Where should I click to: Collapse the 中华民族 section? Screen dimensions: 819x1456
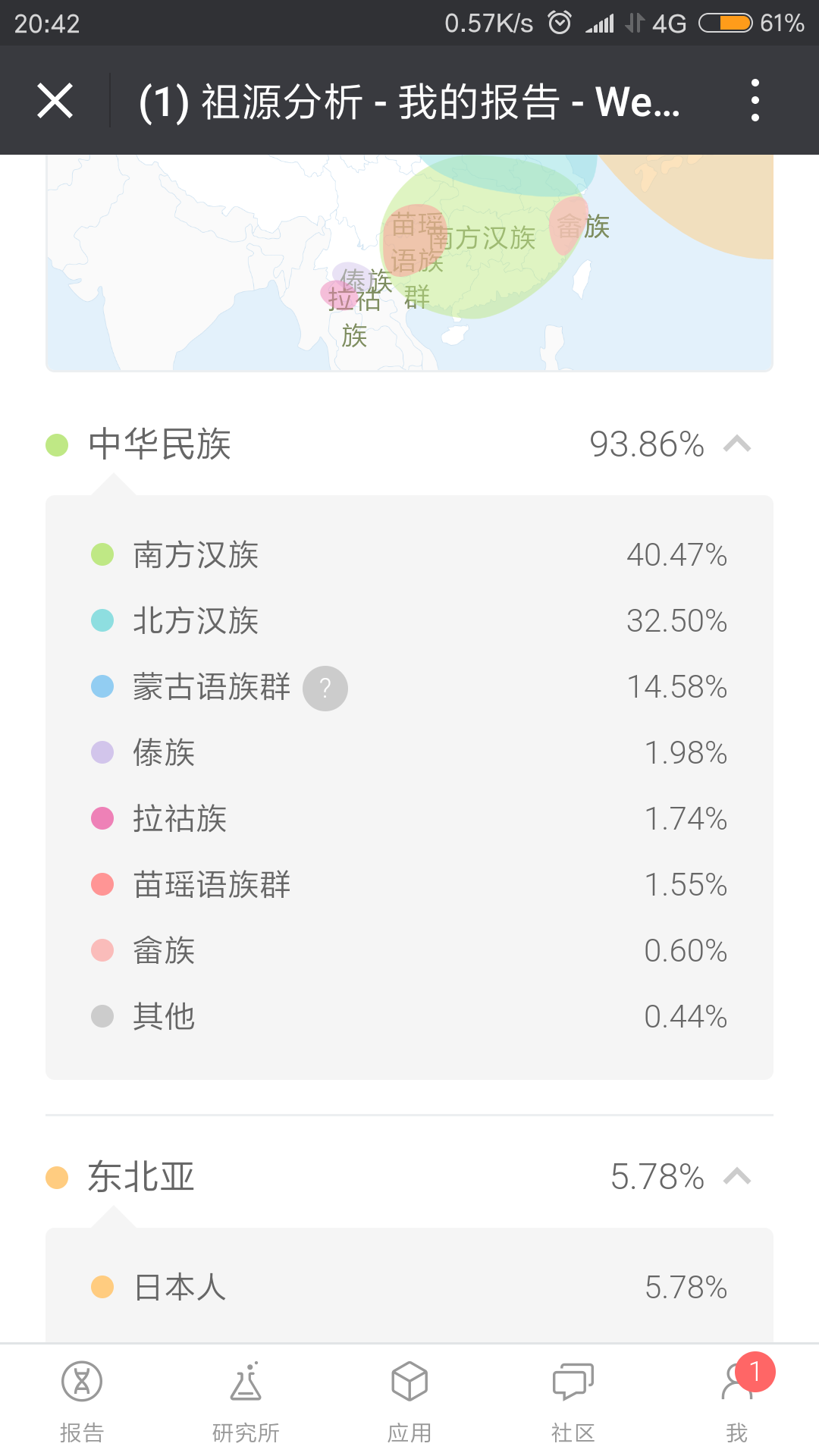pyautogui.click(x=737, y=444)
